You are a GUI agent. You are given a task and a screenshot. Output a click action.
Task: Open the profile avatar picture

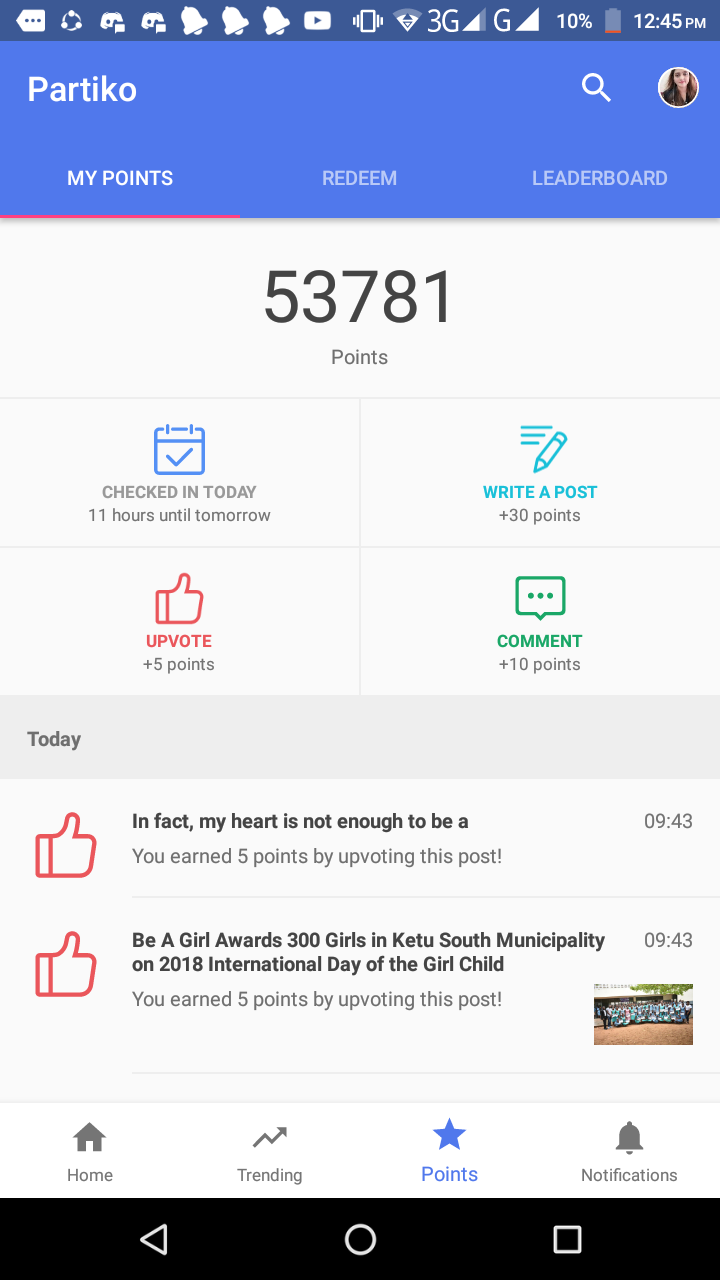pos(678,89)
